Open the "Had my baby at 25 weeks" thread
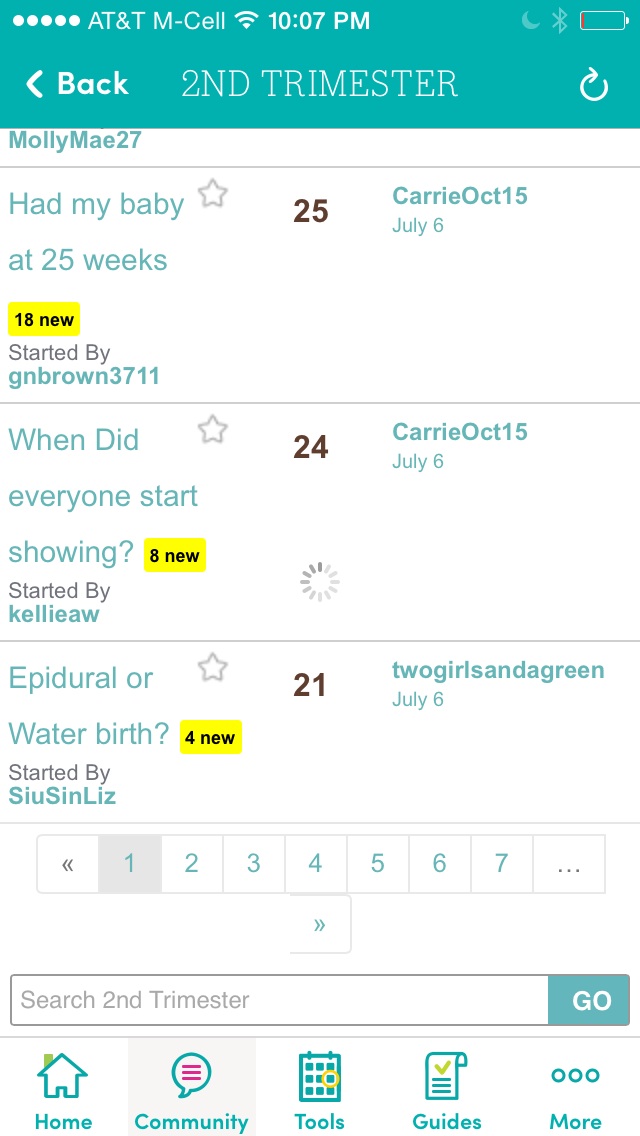 (x=96, y=232)
